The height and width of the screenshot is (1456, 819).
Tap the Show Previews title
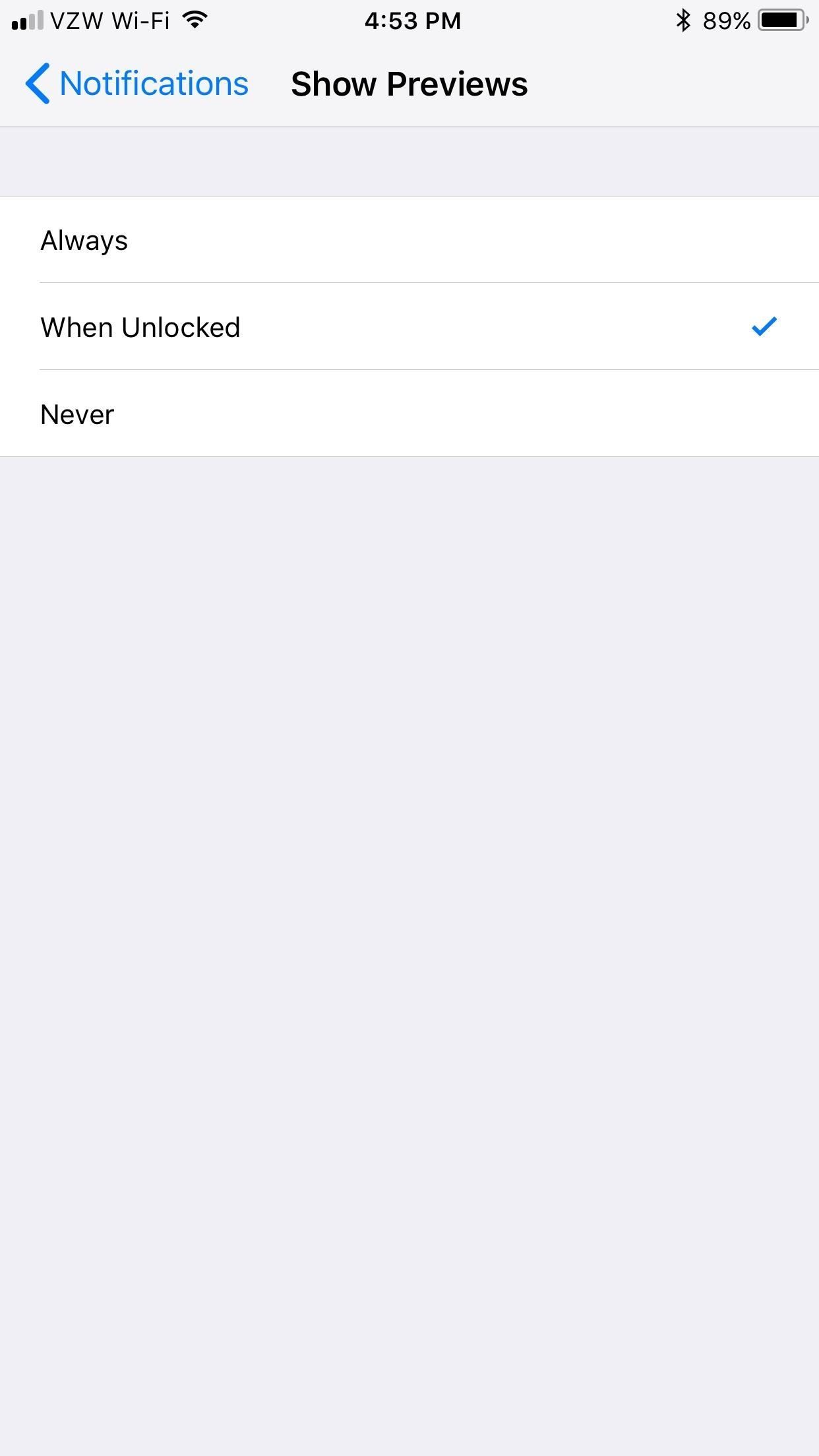409,83
